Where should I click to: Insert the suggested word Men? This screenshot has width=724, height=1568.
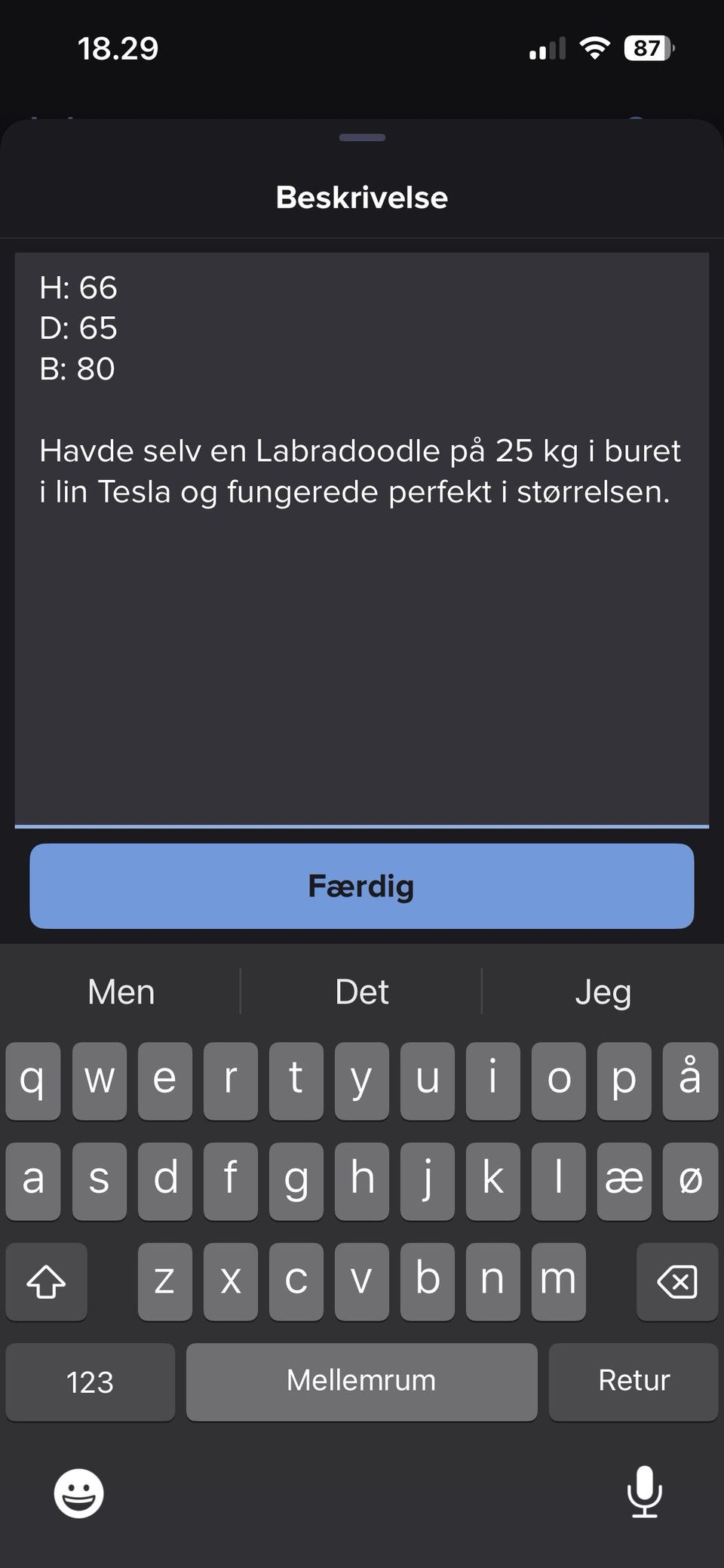tap(121, 992)
